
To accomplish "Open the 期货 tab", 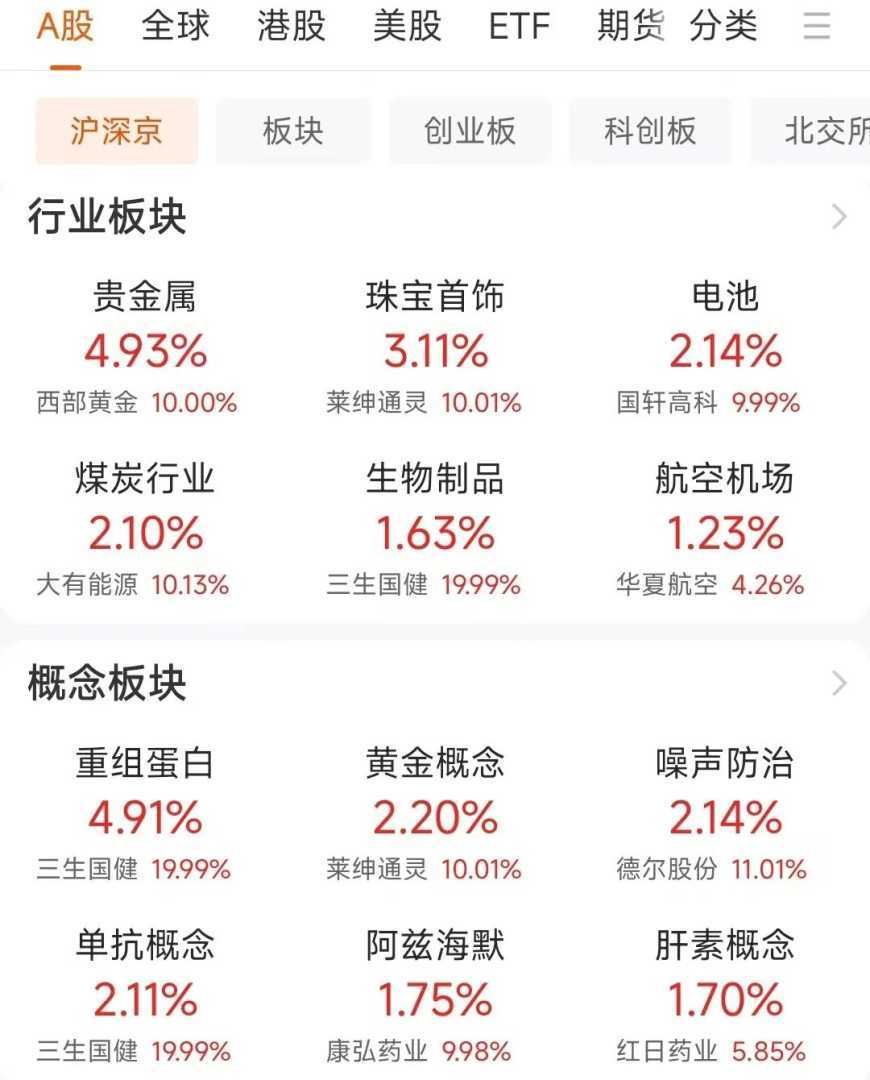I will 630,27.
